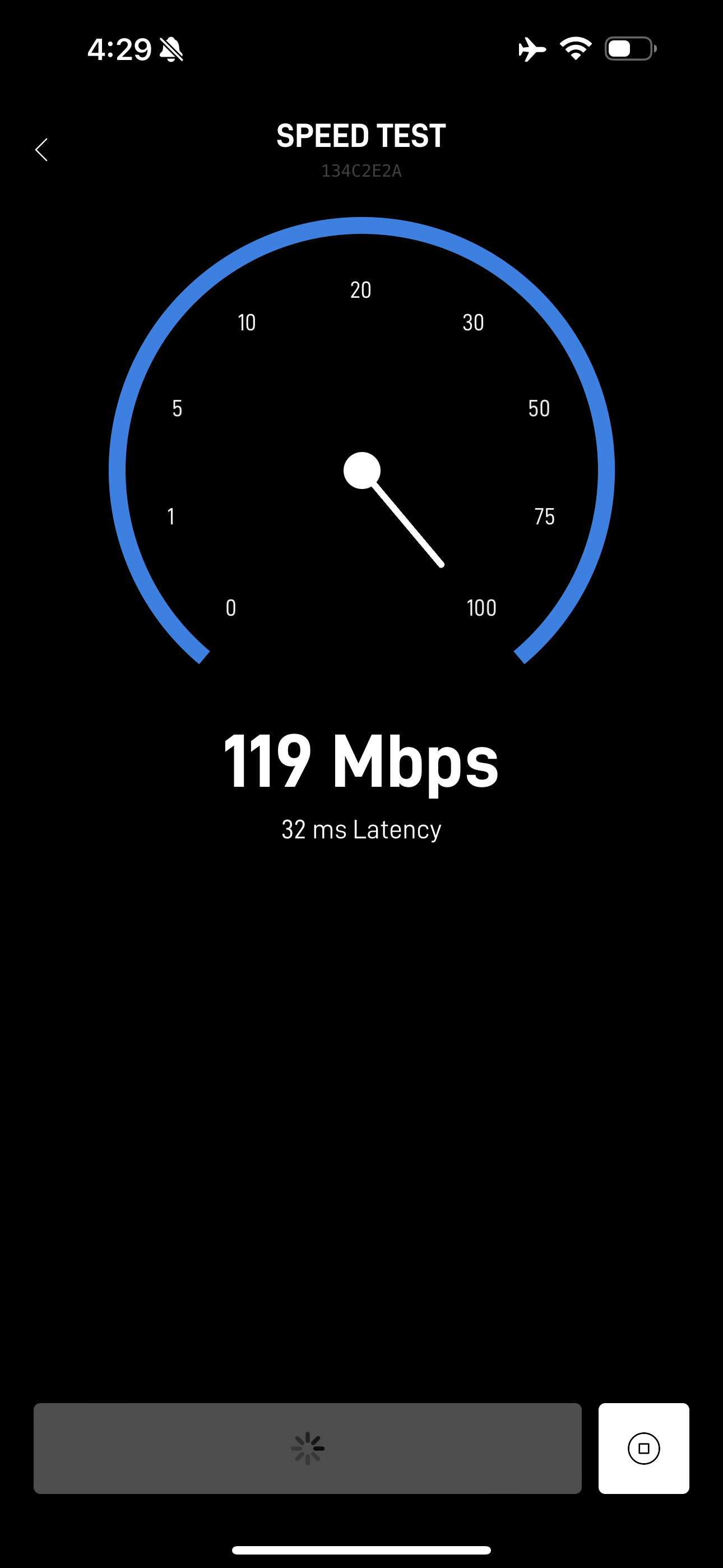Image resolution: width=723 pixels, height=1568 pixels.
Task: Tap the loading speed test button
Action: click(307, 1448)
